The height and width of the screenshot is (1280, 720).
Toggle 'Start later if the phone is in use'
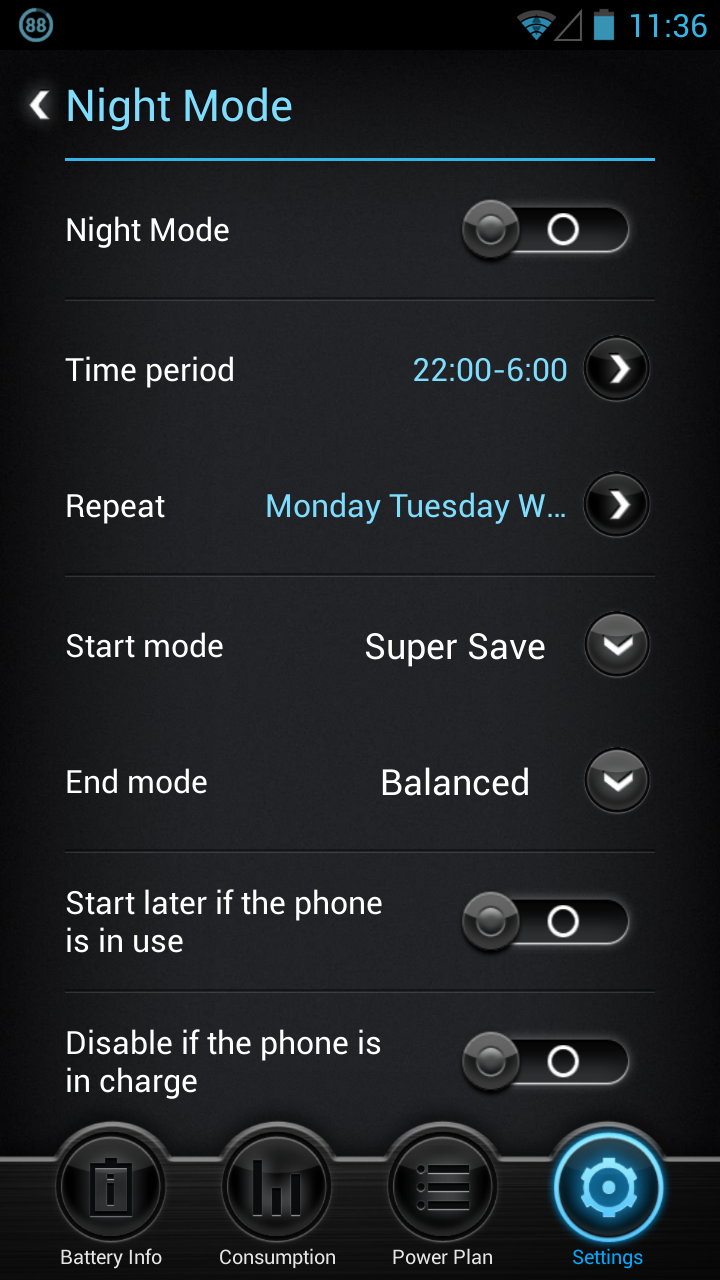point(547,921)
